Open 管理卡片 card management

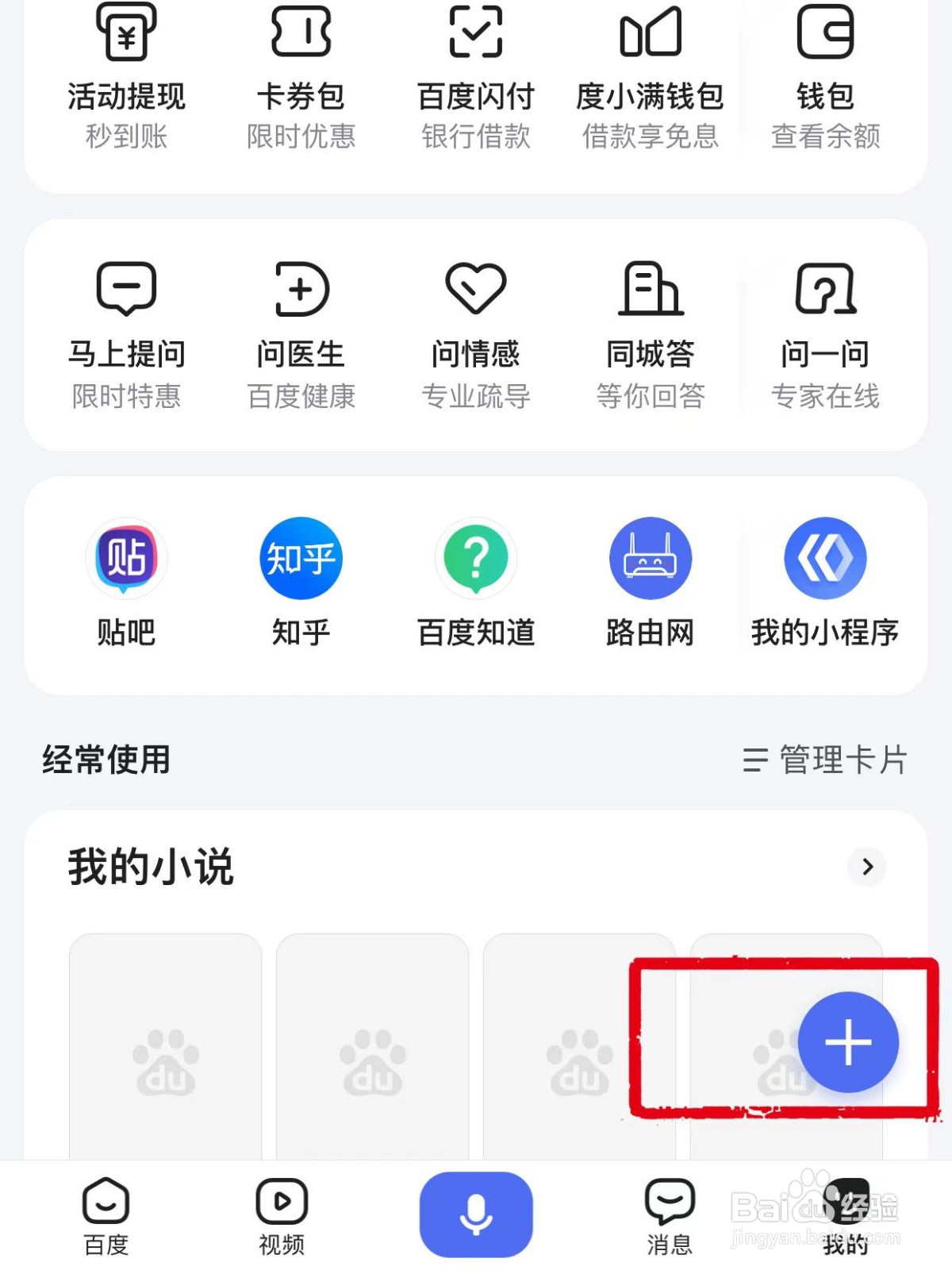tap(825, 760)
